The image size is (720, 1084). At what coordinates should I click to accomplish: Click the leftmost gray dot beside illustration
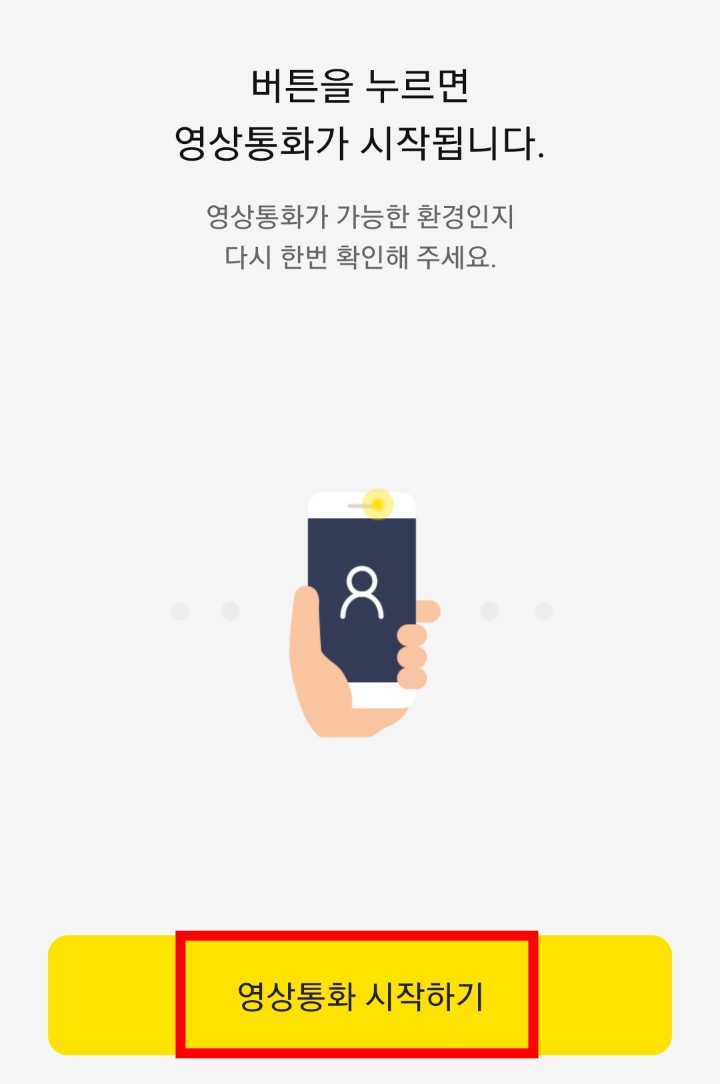[x=181, y=608]
